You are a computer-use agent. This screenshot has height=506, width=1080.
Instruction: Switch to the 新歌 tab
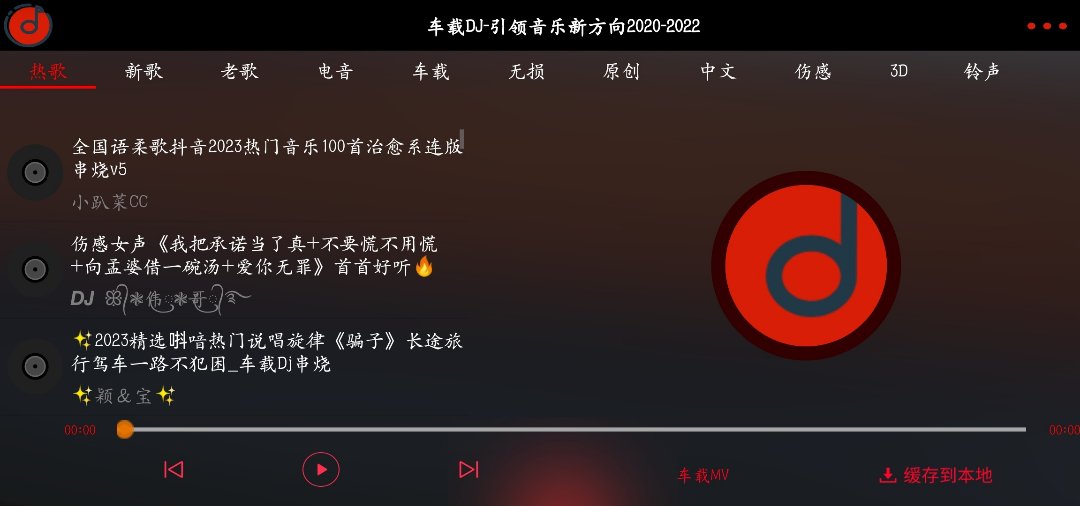click(x=144, y=72)
